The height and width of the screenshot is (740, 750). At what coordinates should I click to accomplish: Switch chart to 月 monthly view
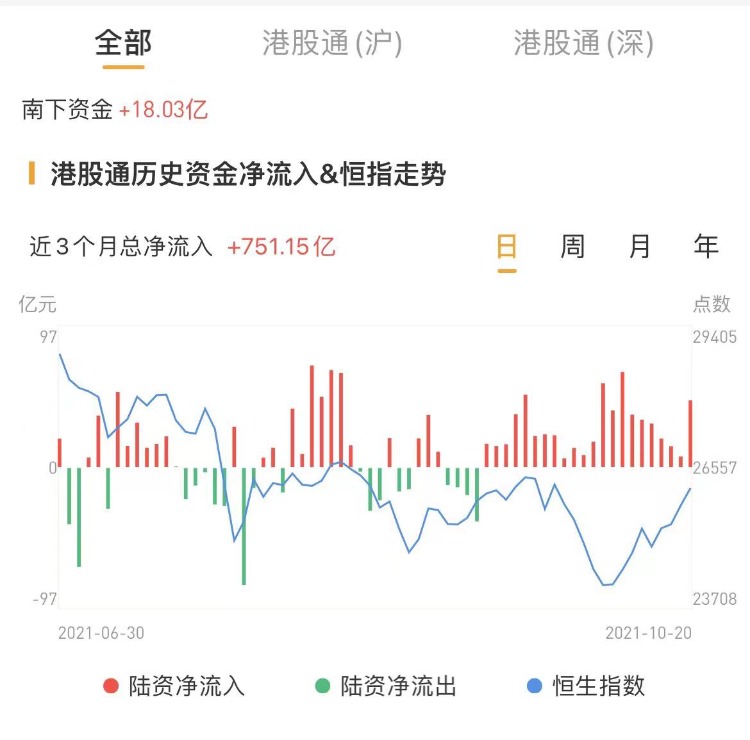tap(640, 246)
